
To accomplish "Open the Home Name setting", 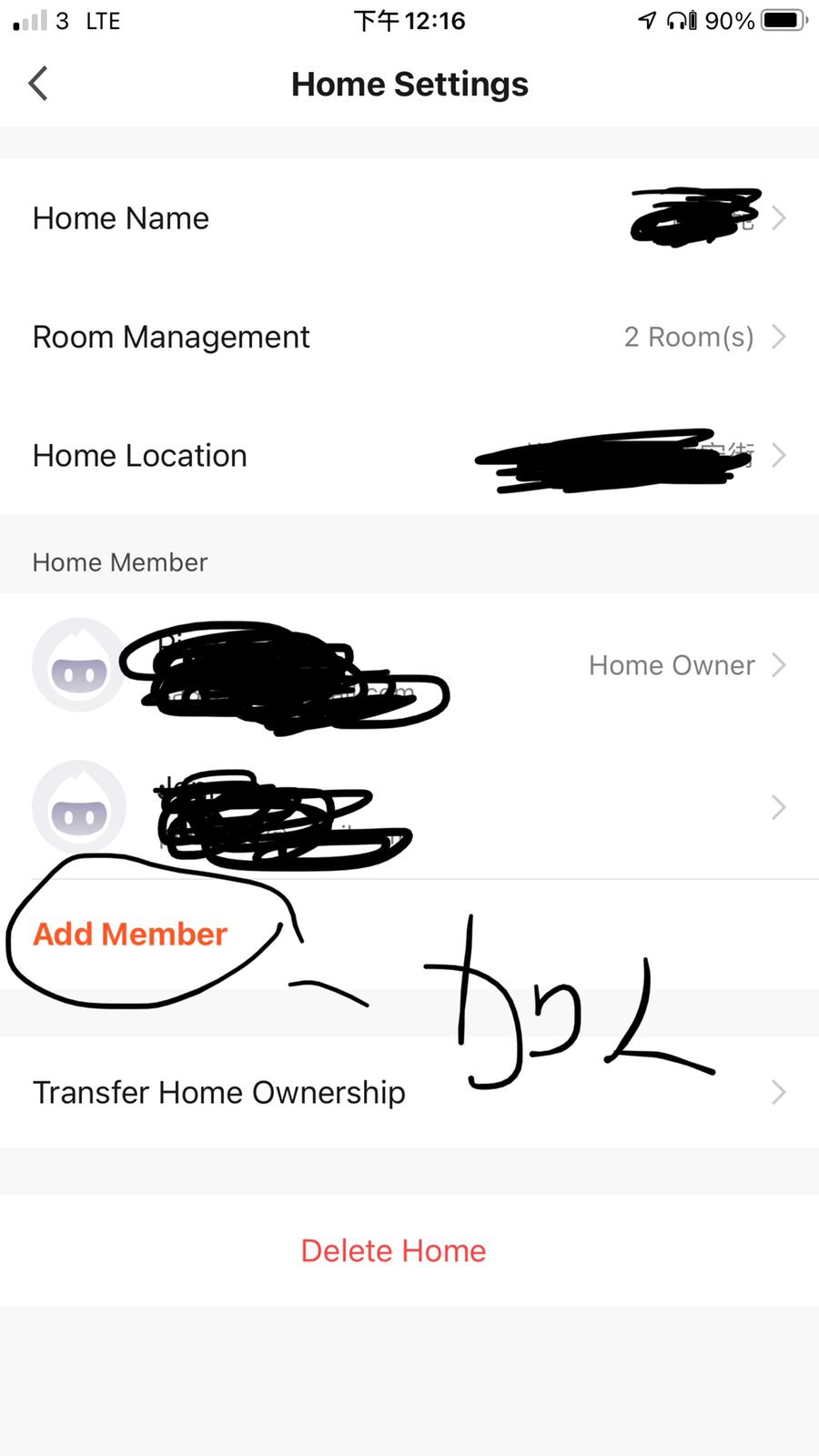I will pyautogui.click(x=409, y=218).
